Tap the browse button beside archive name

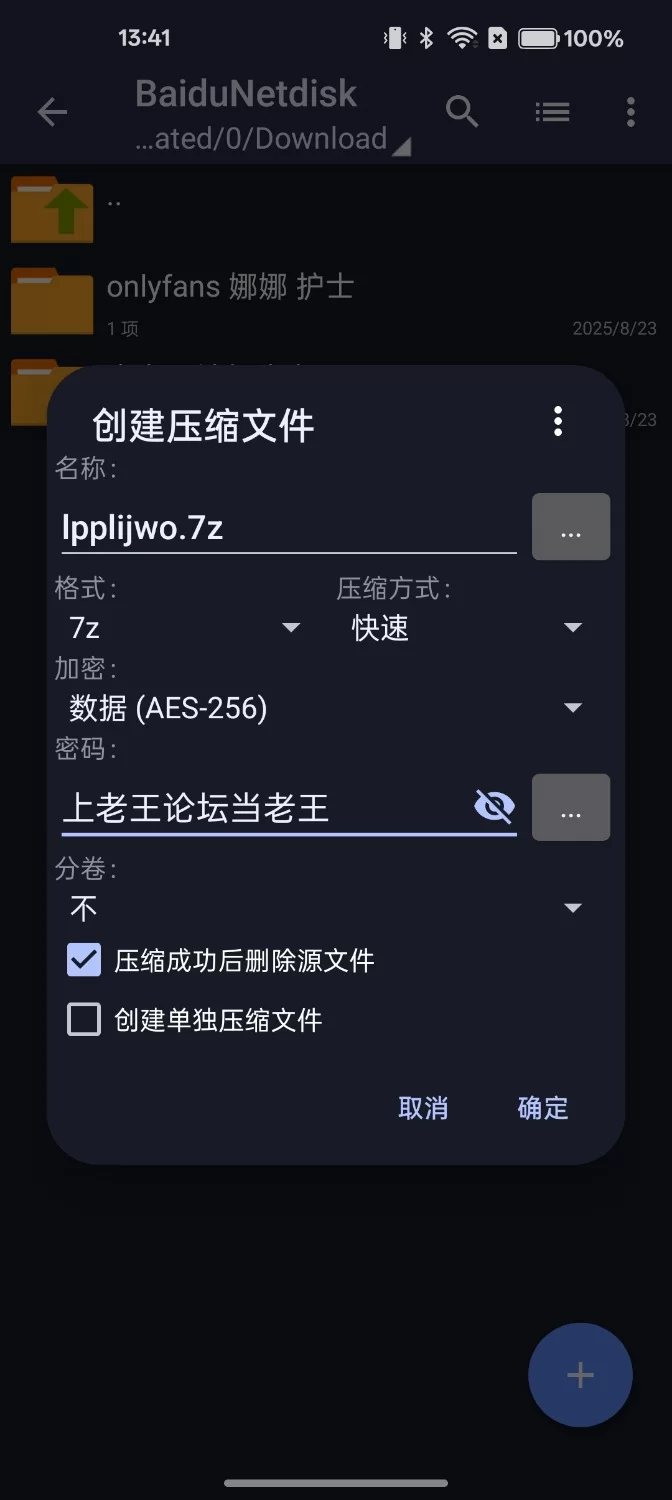[x=571, y=527]
